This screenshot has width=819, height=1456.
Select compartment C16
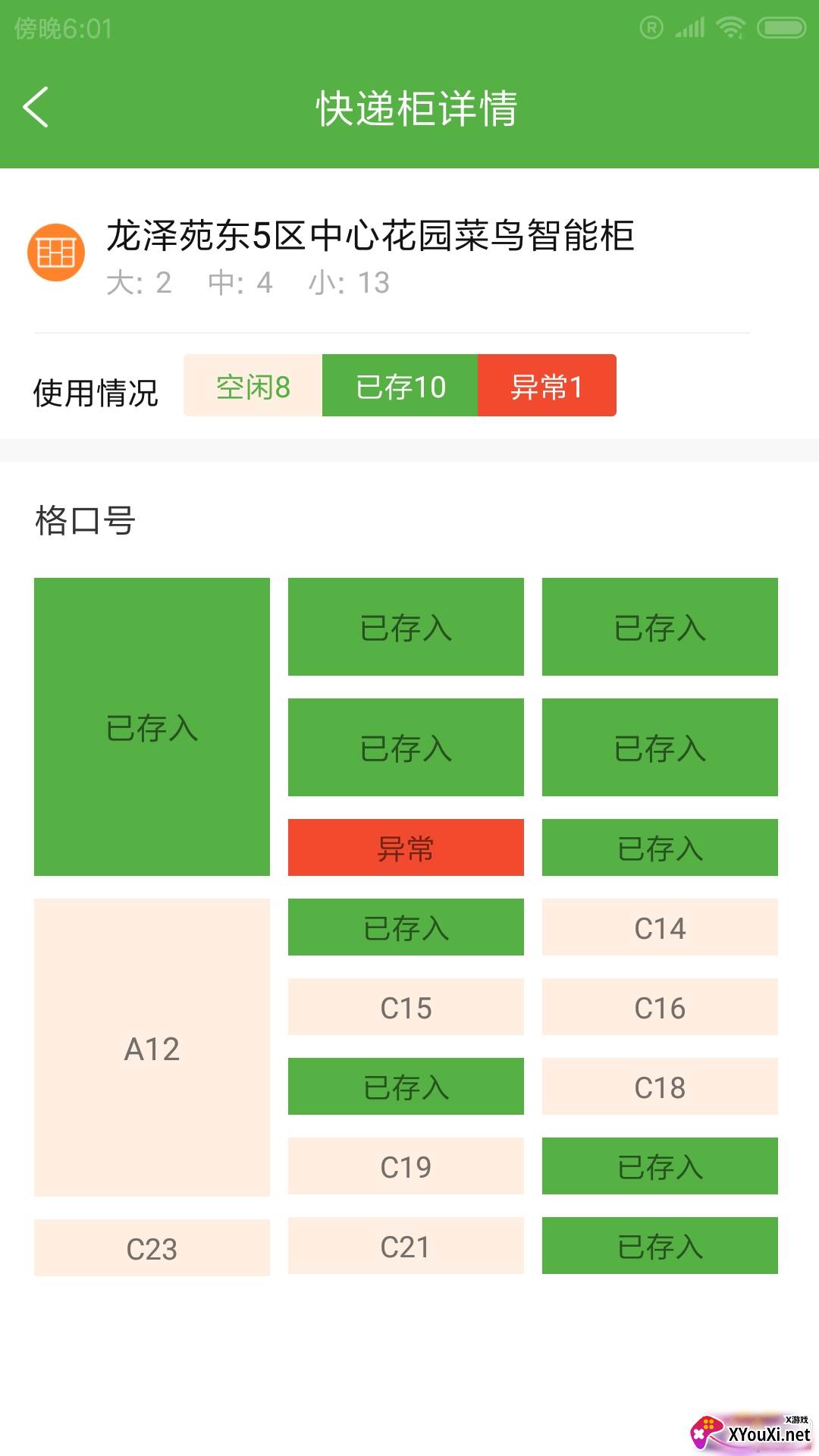[x=659, y=1007]
